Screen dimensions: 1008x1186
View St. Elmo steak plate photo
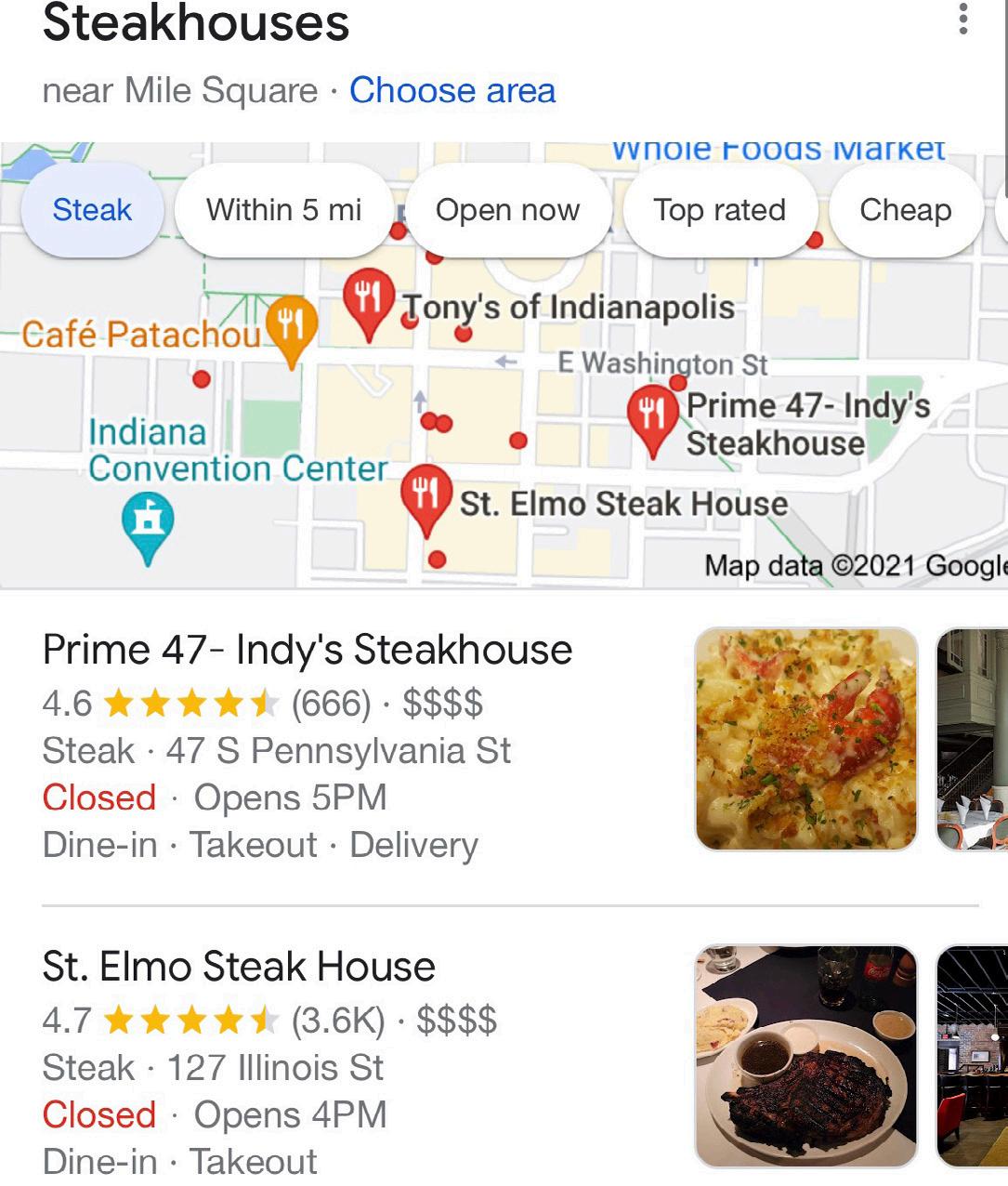point(806,1056)
